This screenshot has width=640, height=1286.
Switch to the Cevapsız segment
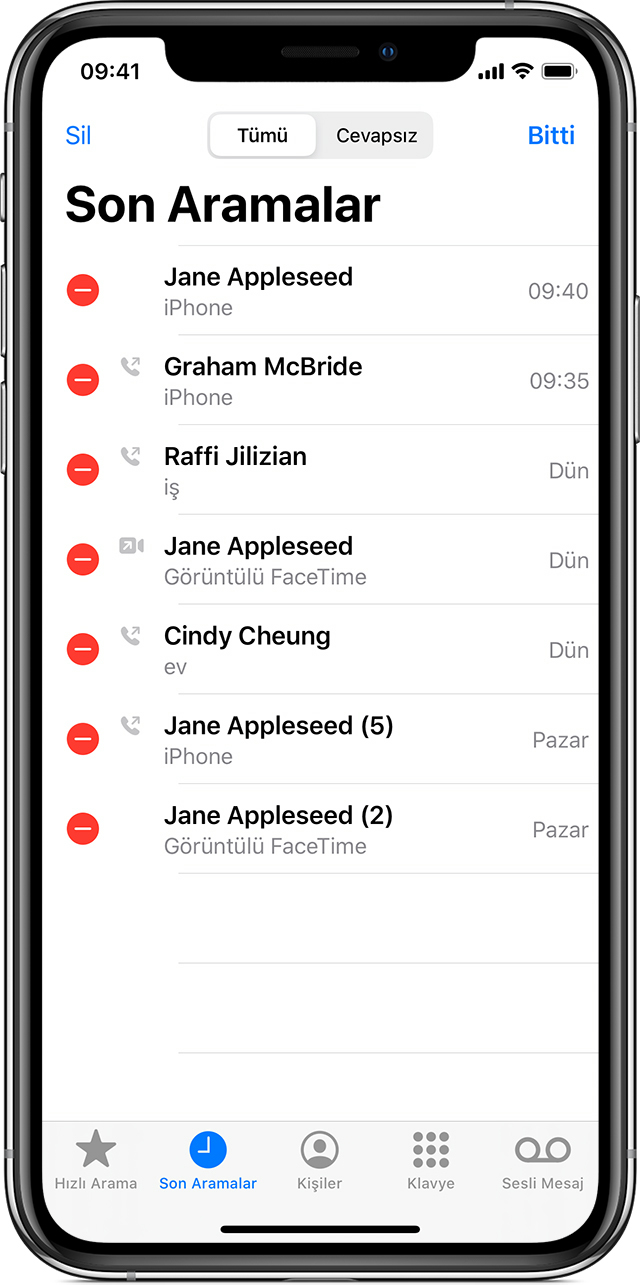click(376, 136)
